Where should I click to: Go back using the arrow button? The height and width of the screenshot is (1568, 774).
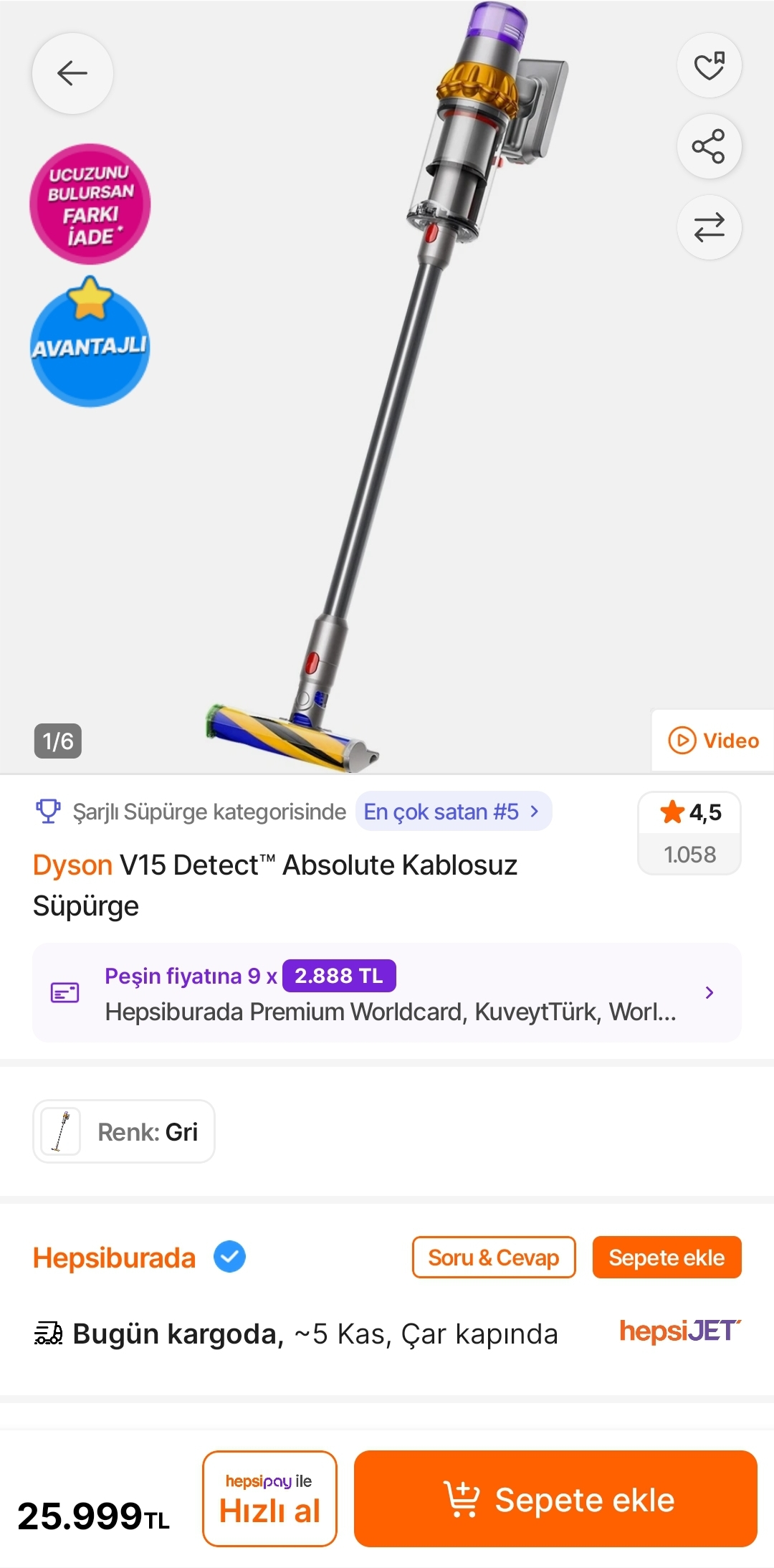point(72,73)
